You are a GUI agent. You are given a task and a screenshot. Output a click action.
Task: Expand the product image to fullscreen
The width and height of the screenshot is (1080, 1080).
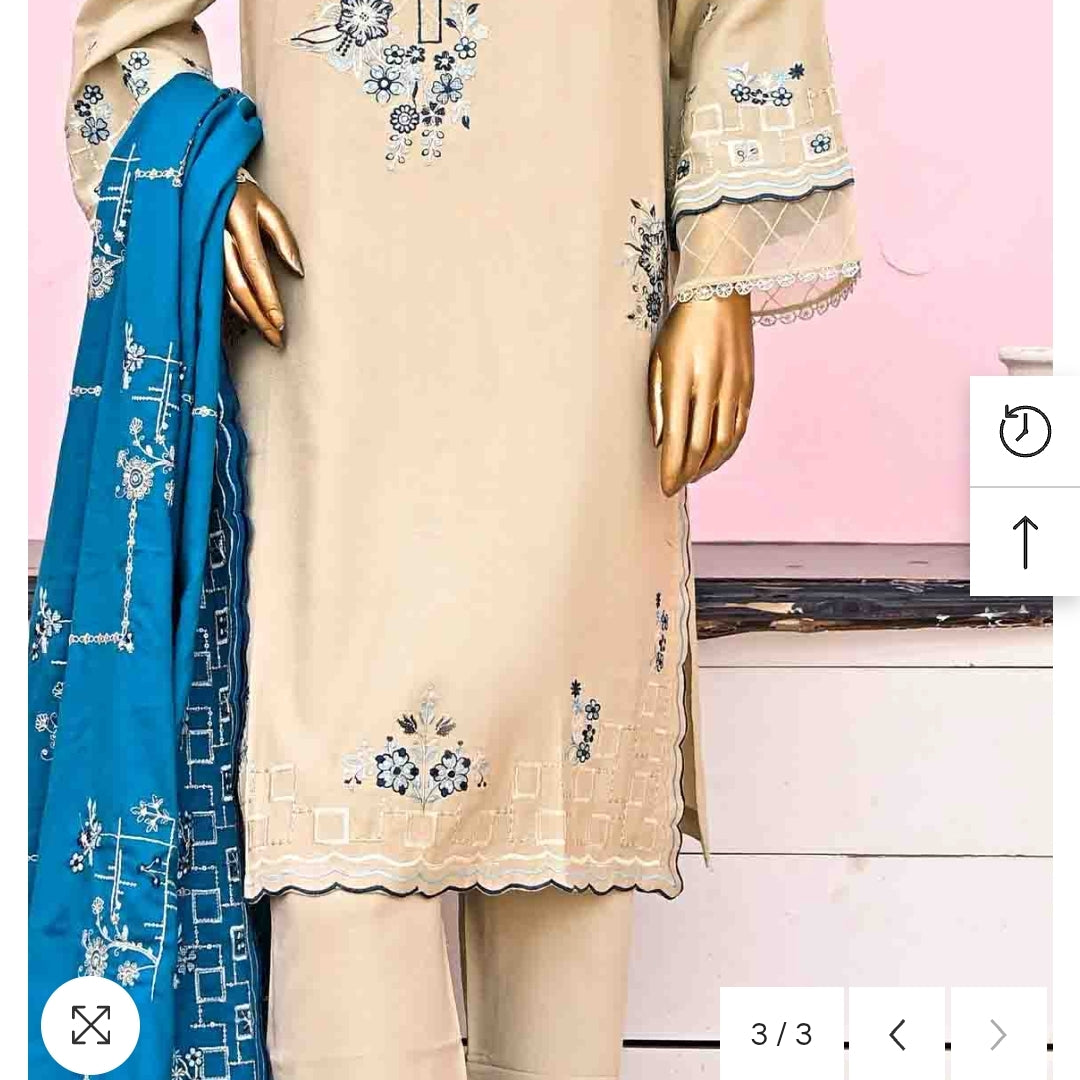[90, 1025]
